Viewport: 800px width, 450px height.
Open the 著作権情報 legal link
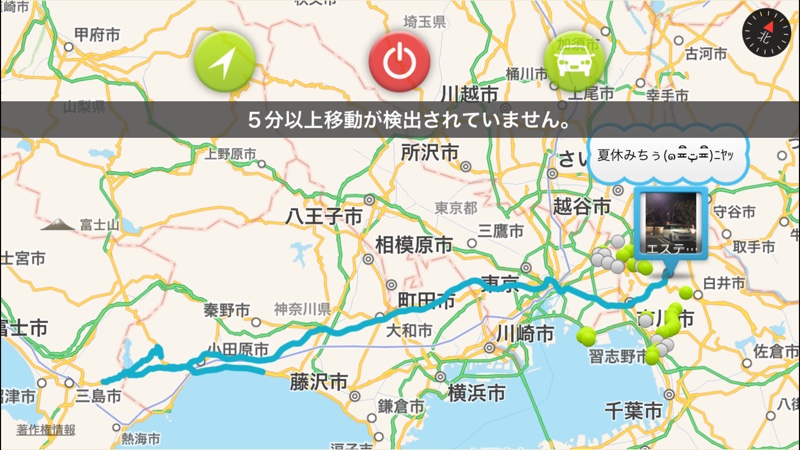(x=45, y=429)
